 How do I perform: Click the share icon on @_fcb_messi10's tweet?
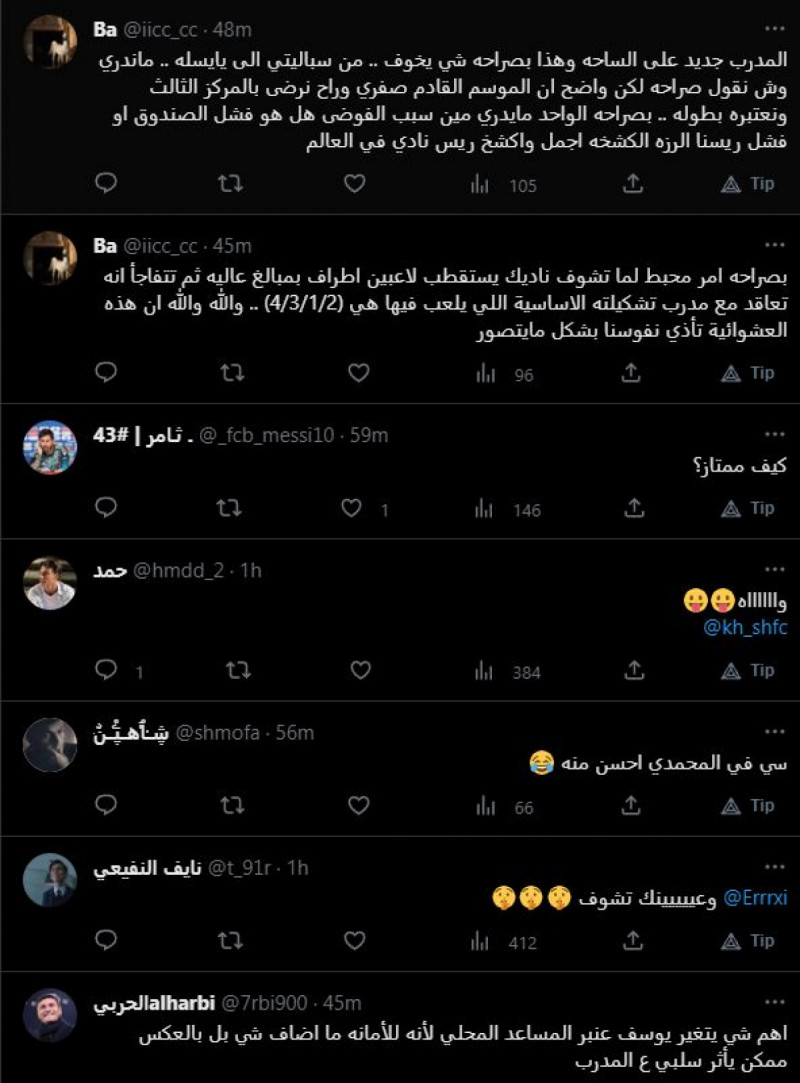[631, 508]
